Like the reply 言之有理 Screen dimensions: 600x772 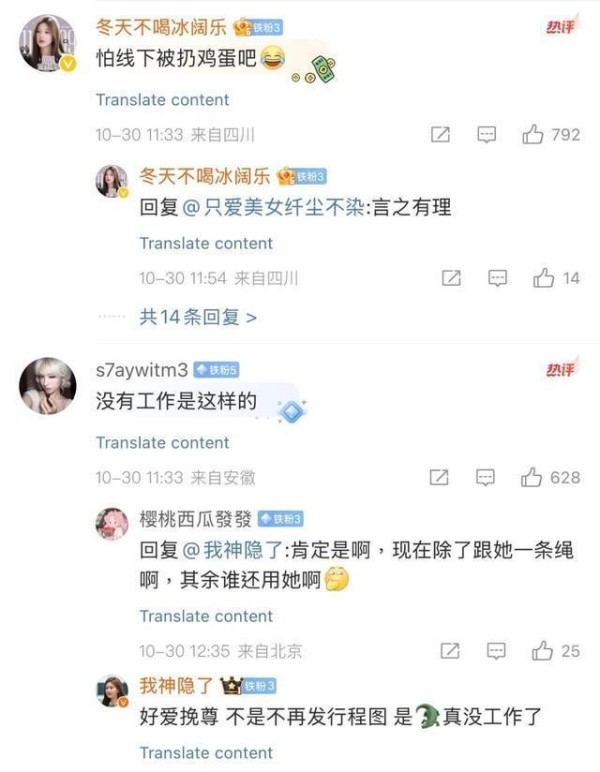[543, 278]
